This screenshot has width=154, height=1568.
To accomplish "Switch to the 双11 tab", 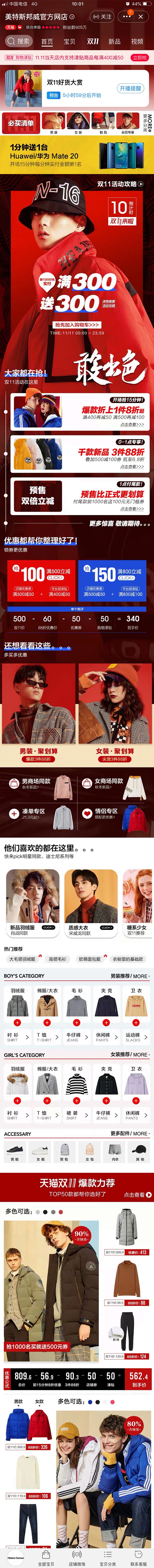I will [92, 41].
